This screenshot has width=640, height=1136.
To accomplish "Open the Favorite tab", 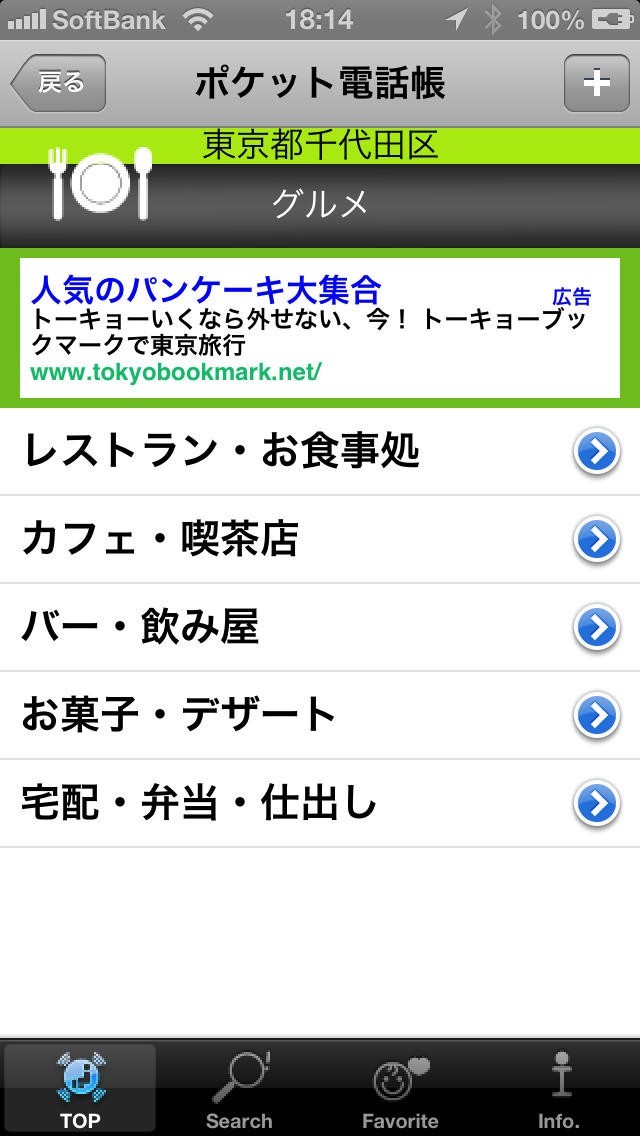I will [400, 1090].
